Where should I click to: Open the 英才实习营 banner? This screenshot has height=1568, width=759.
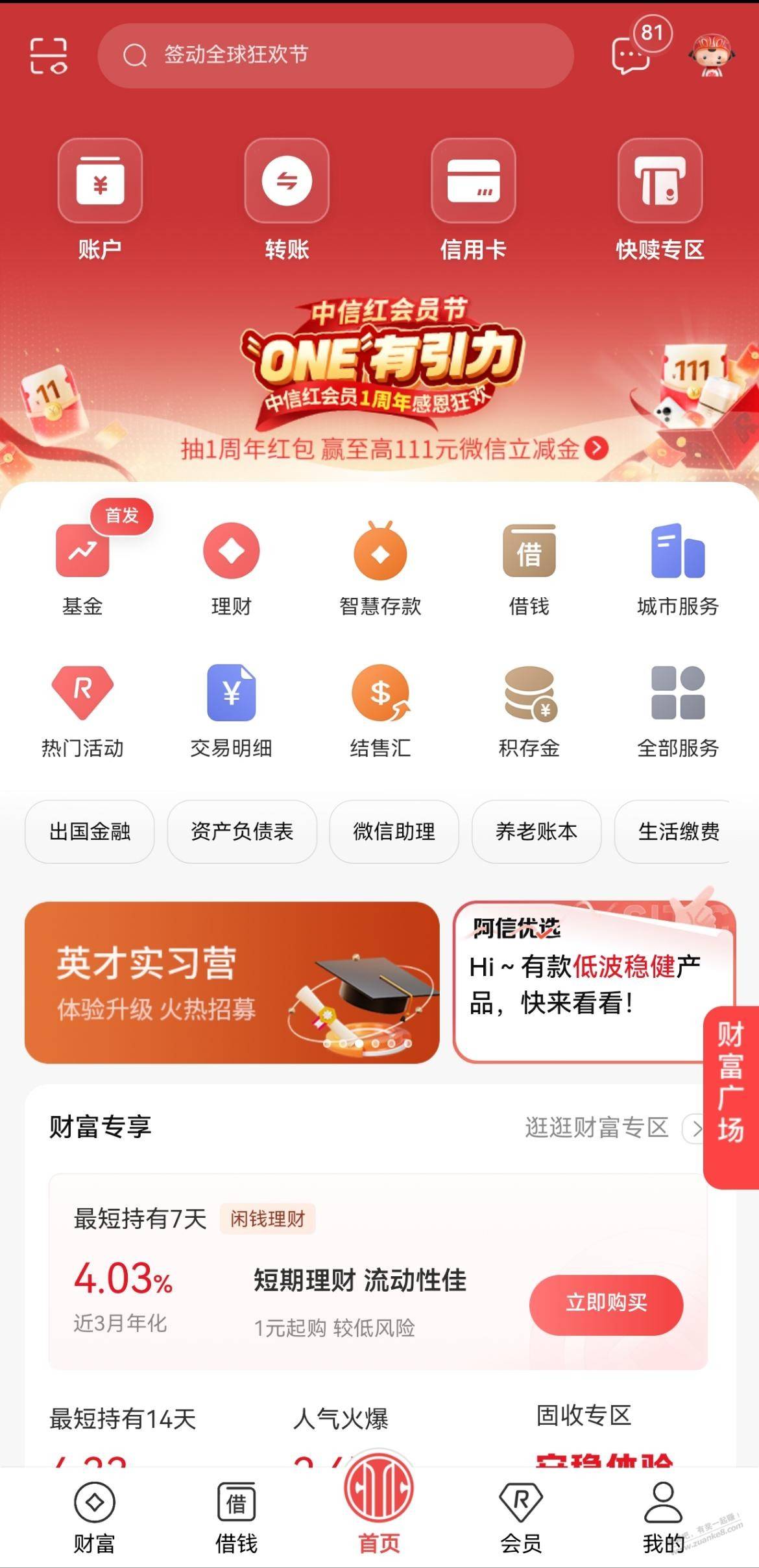pyautogui.click(x=232, y=982)
